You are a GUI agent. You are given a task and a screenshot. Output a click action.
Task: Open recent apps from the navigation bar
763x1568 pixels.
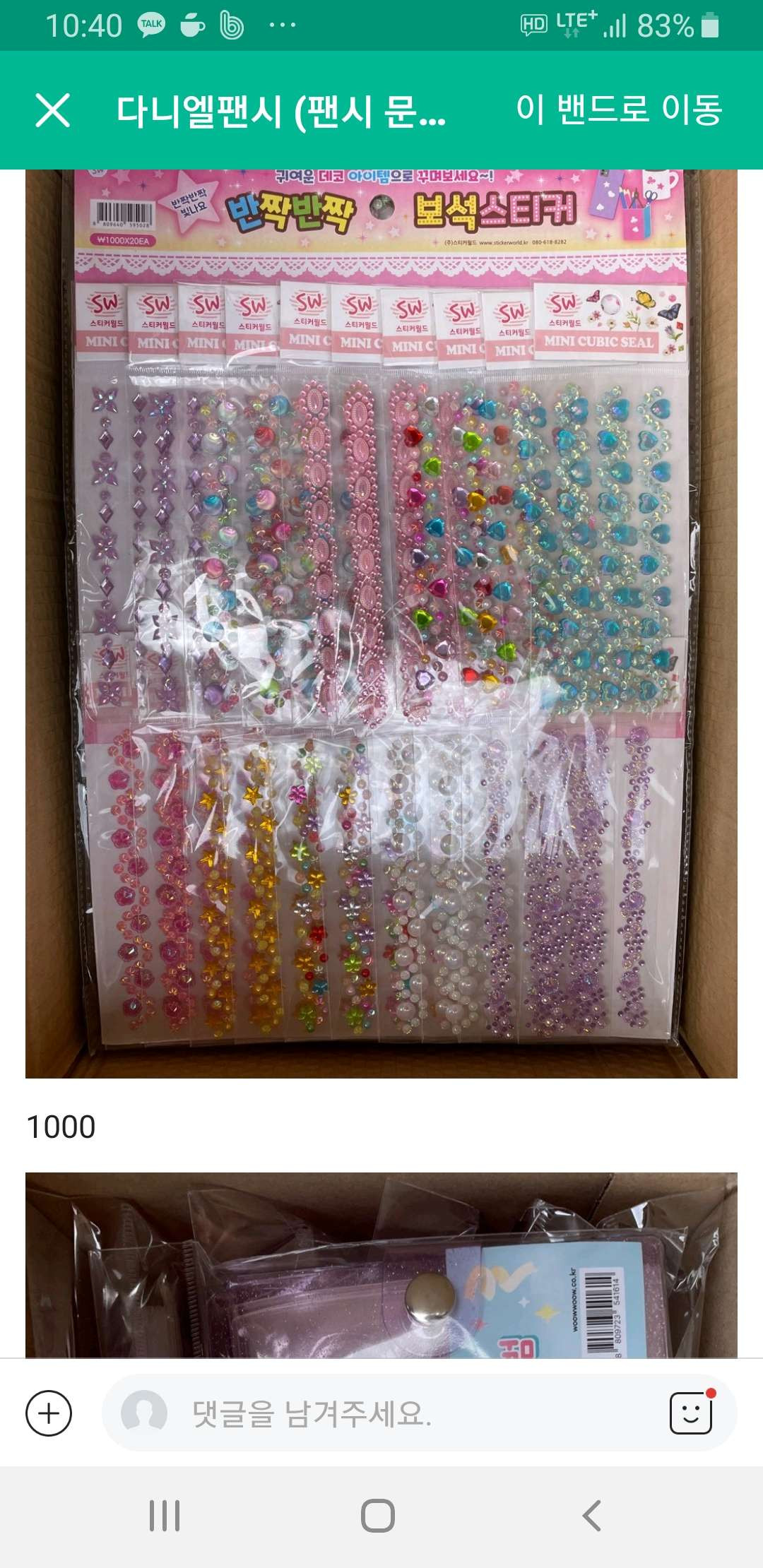pos(165,1516)
